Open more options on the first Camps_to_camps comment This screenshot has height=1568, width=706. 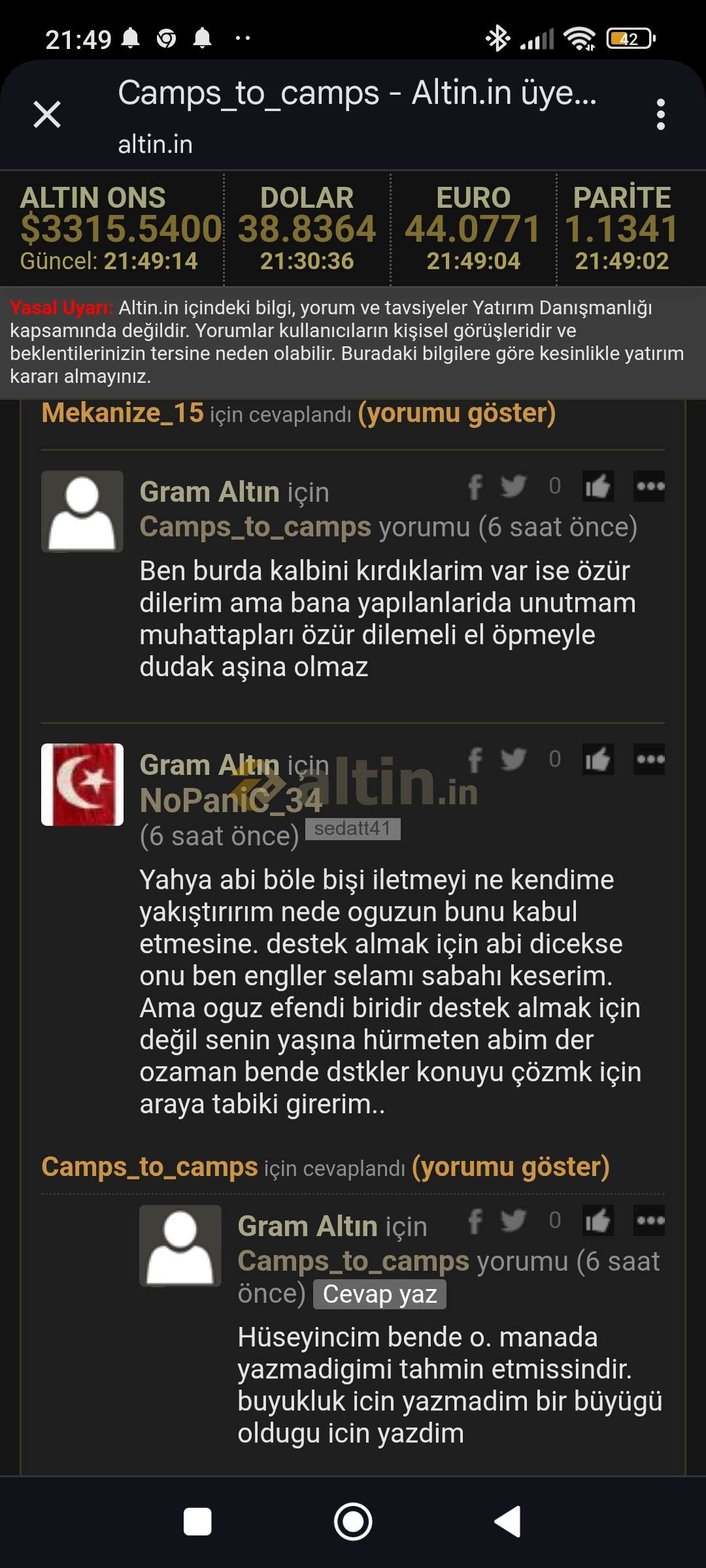(649, 486)
